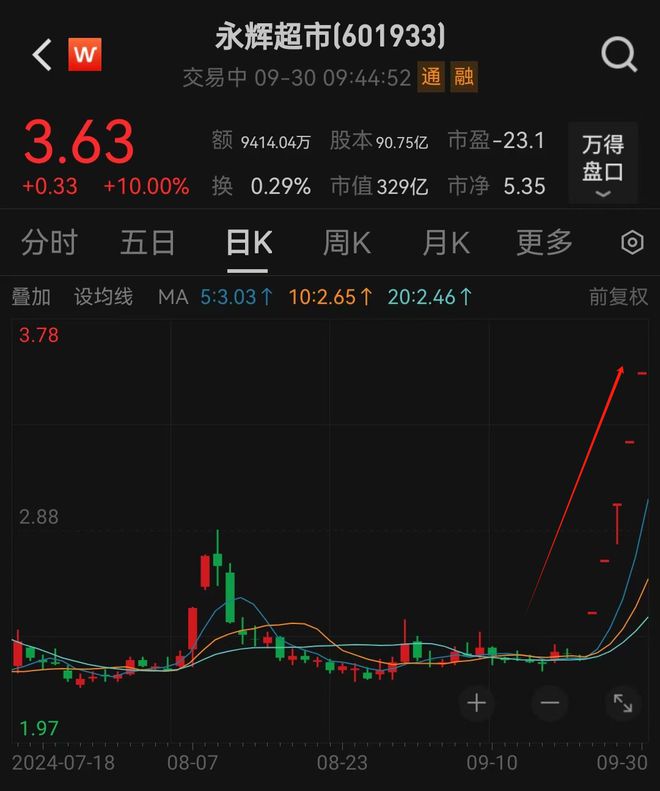Select the 日K tab
The width and height of the screenshot is (660, 791).
[x=249, y=243]
